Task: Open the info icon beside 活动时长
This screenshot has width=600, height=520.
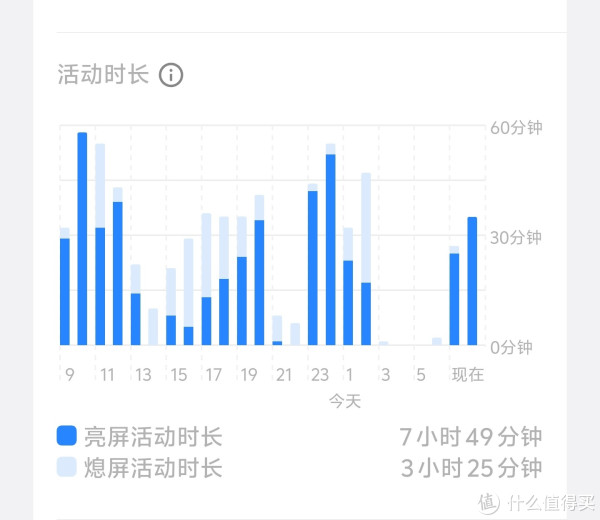Action: pyautogui.click(x=171, y=75)
